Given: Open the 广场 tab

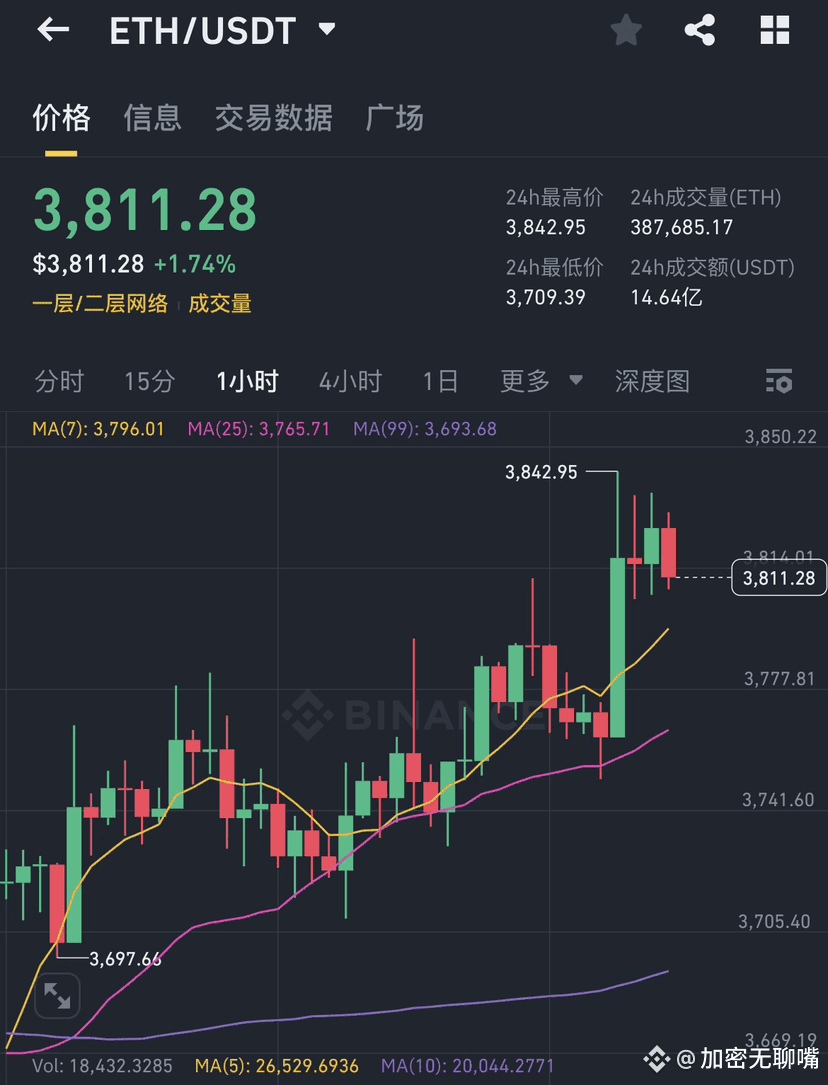Looking at the screenshot, I should pyautogui.click(x=395, y=118).
